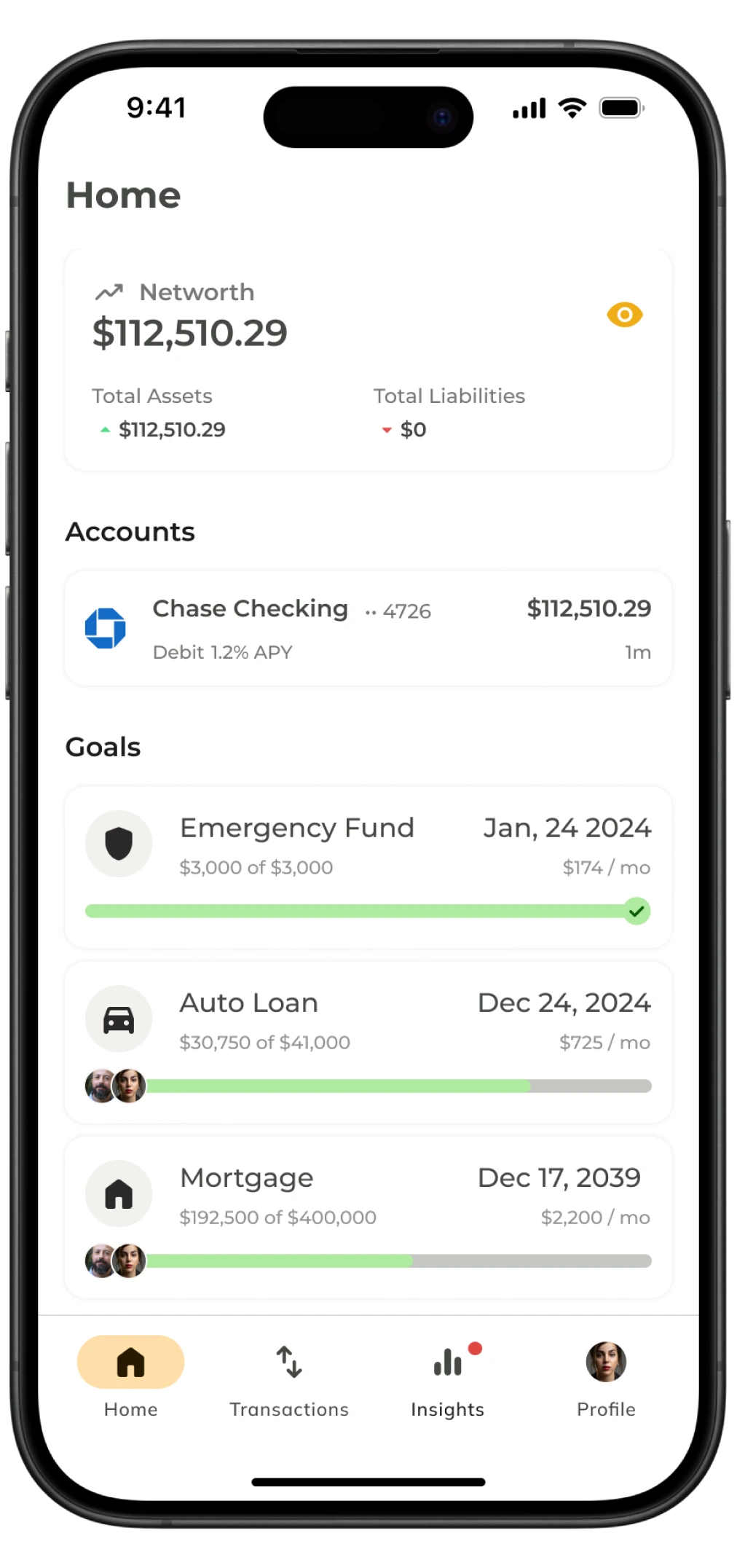The height and width of the screenshot is (1568, 737).
Task: Hide the net worth with the eye icon
Action: click(x=624, y=315)
